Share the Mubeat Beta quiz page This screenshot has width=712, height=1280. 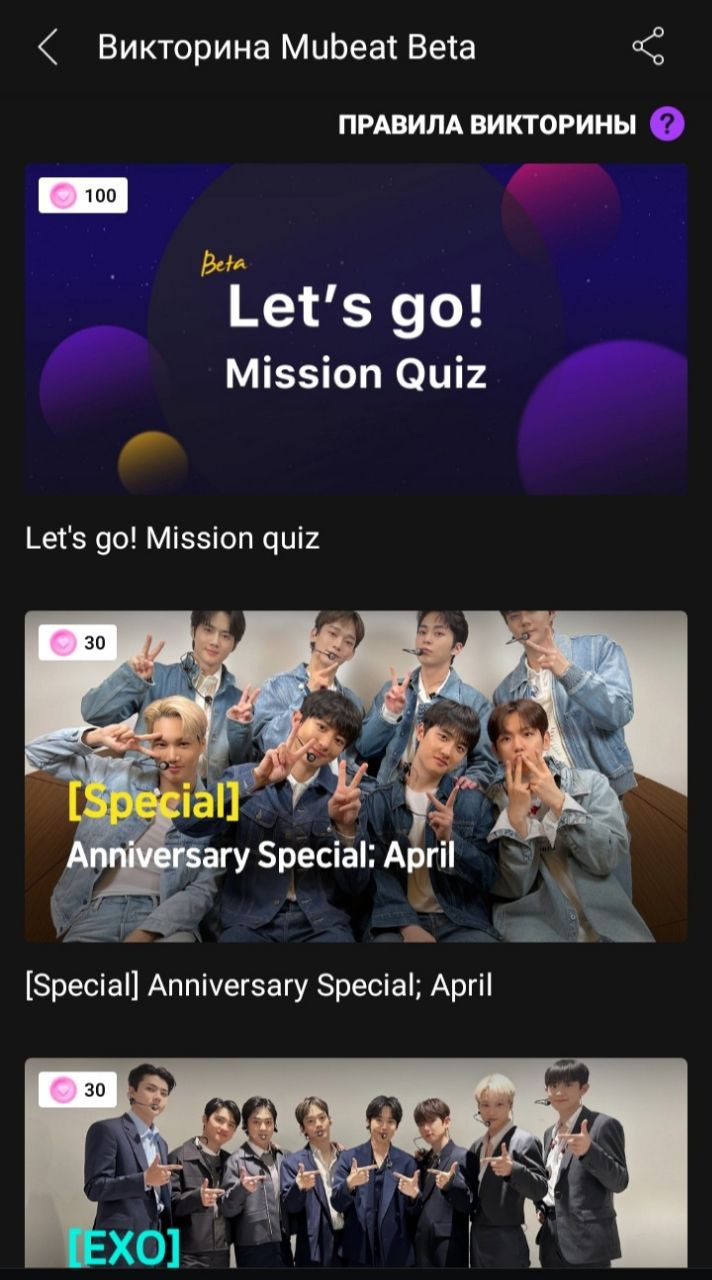pyautogui.click(x=648, y=47)
